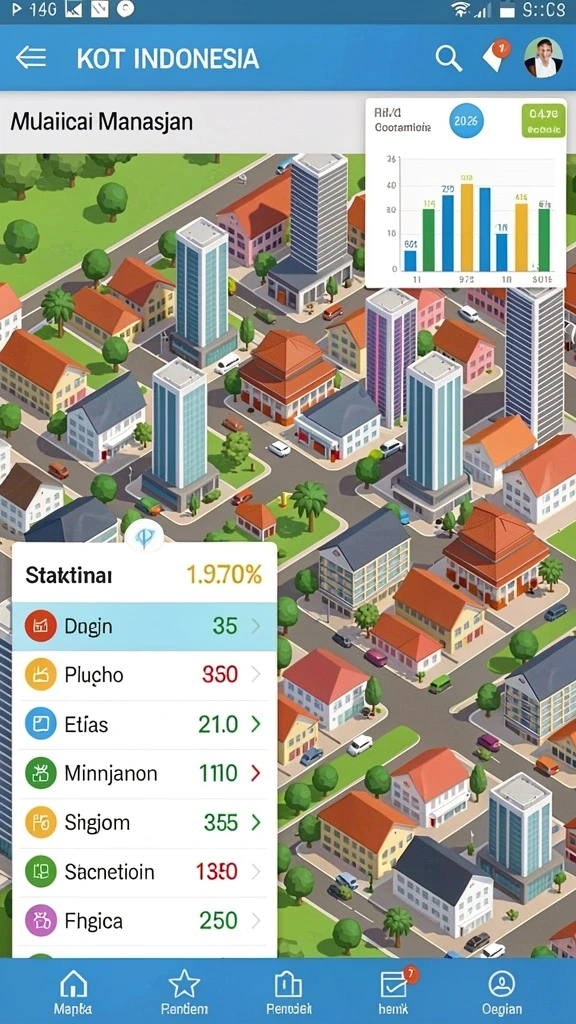Switch to the Mapta tab
The image size is (576, 1024).
73,991
